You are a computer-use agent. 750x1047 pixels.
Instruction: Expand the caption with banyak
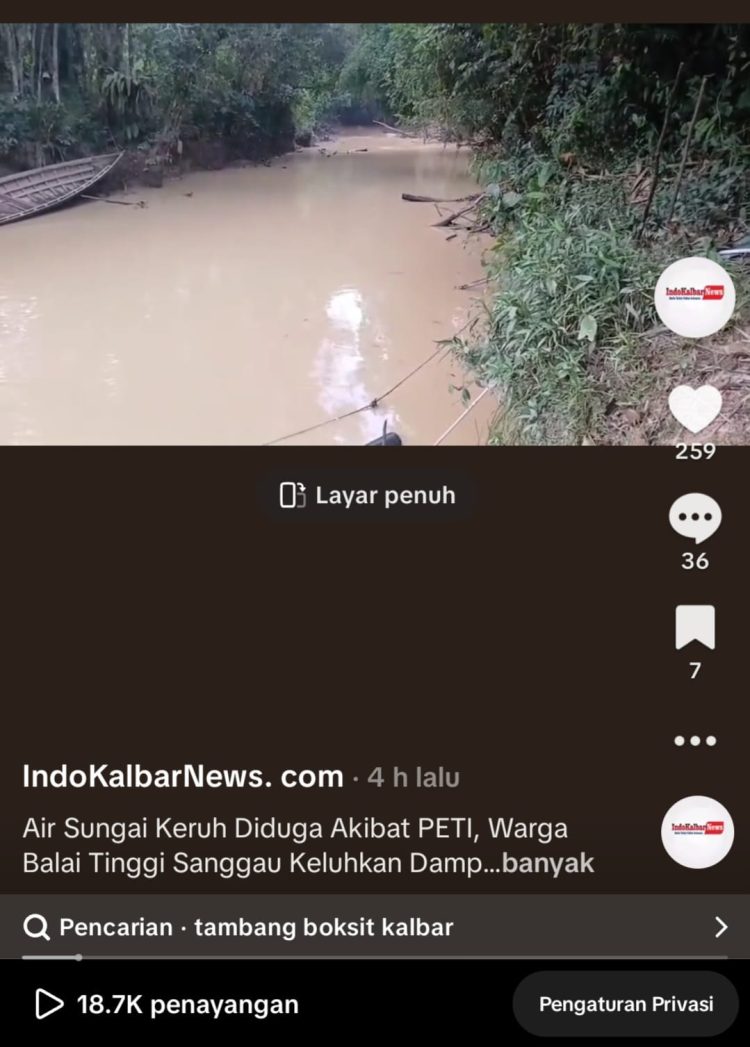(548, 863)
